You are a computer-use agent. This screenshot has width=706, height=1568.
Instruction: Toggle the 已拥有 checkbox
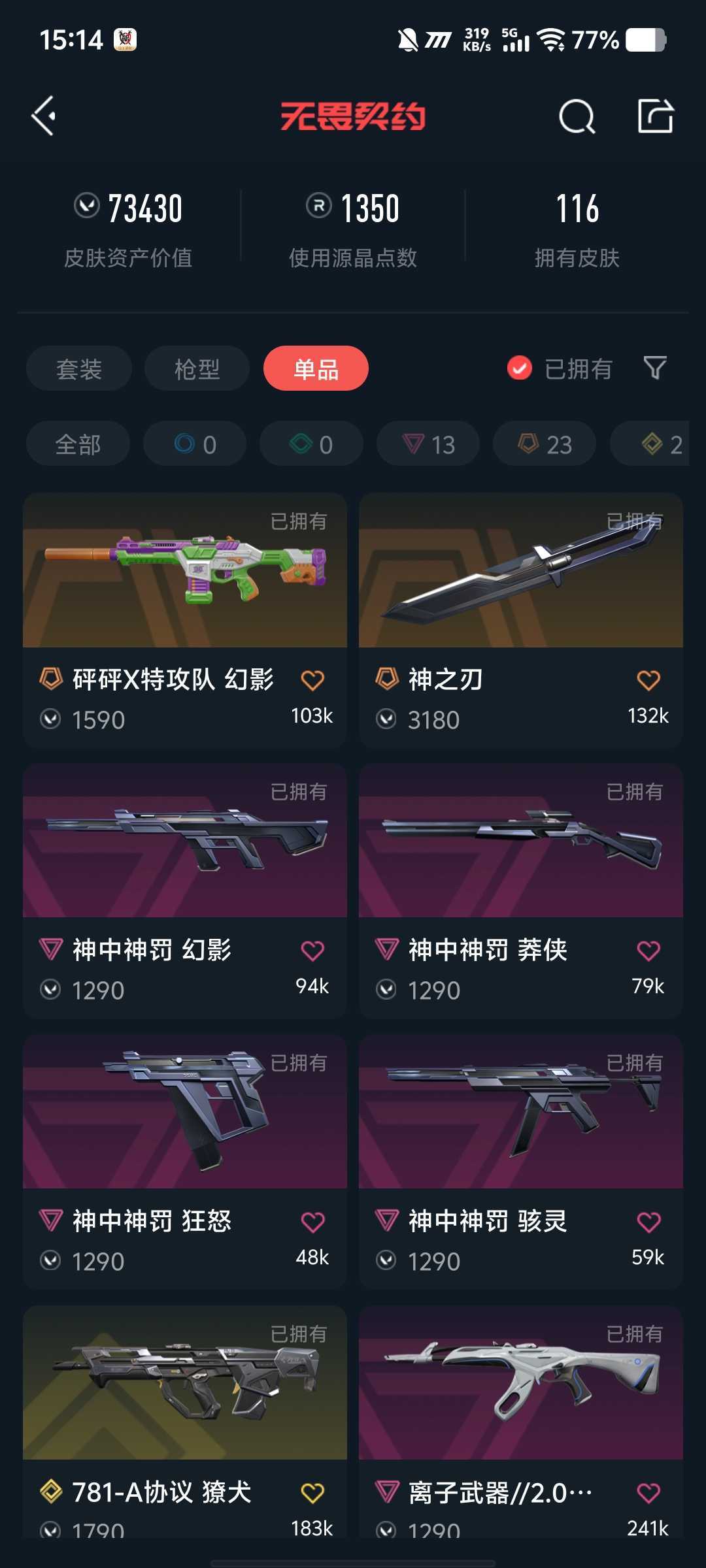520,368
